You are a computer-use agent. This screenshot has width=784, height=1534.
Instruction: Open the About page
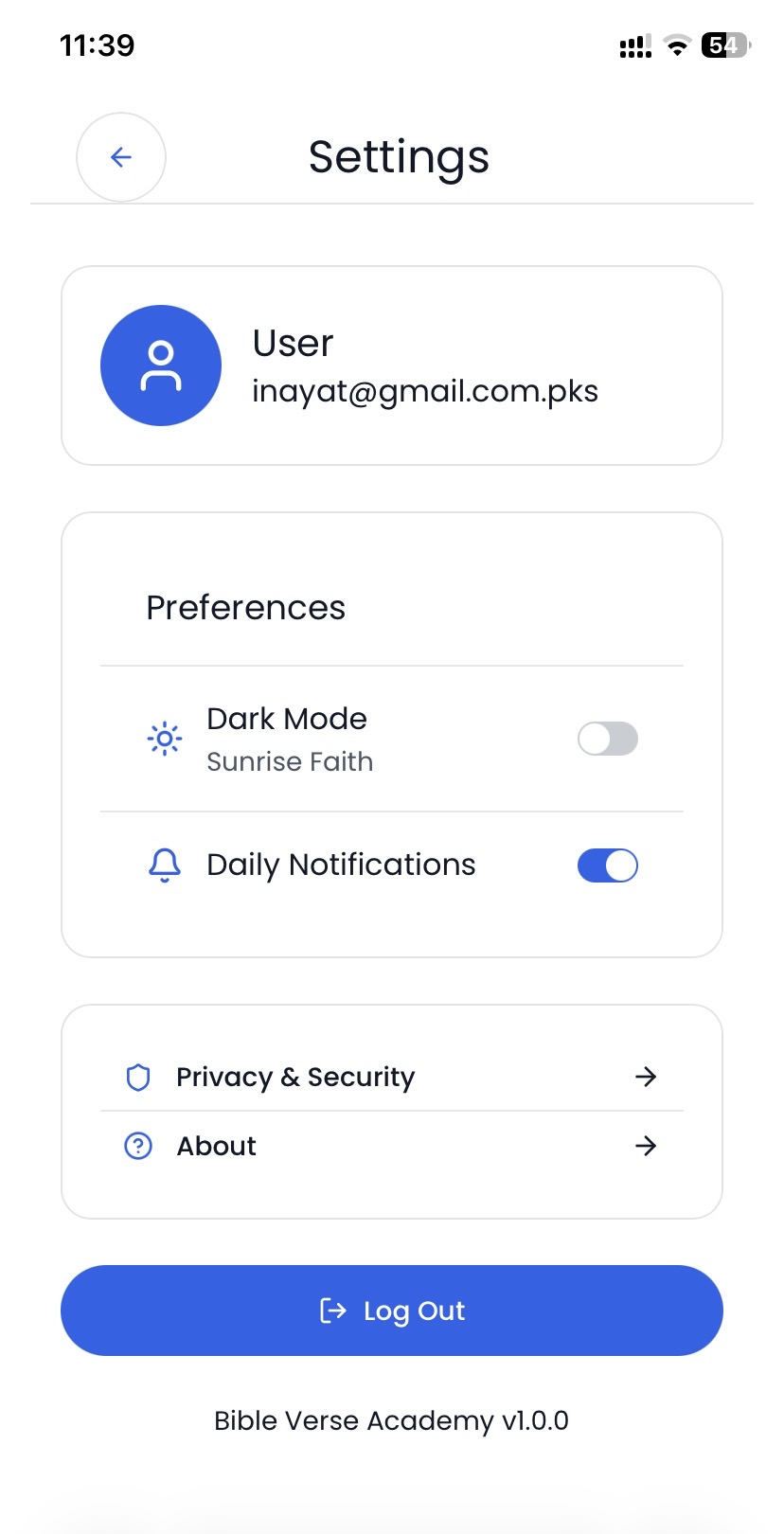(x=391, y=1146)
